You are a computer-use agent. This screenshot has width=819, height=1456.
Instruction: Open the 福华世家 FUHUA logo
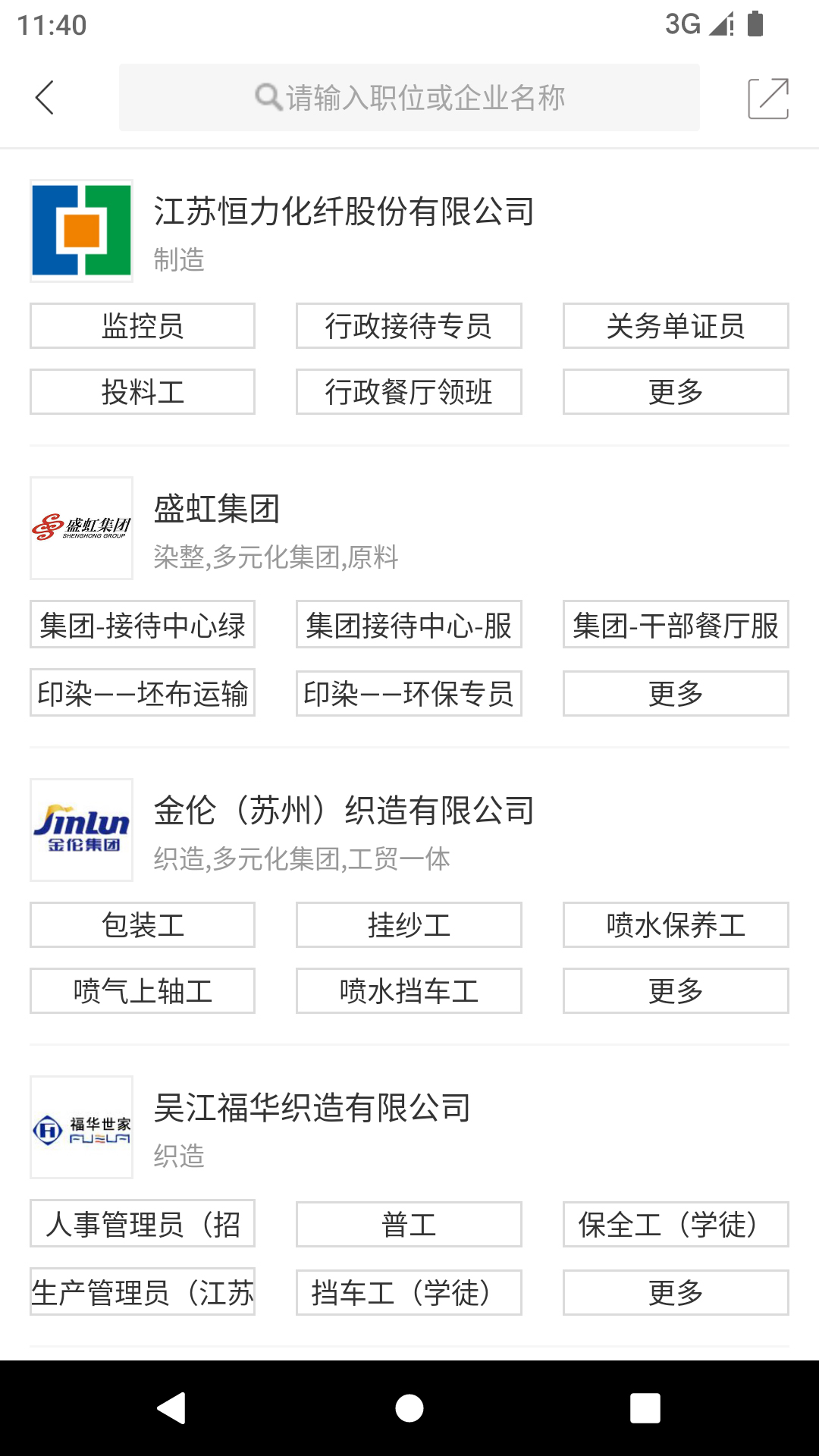point(81,1128)
